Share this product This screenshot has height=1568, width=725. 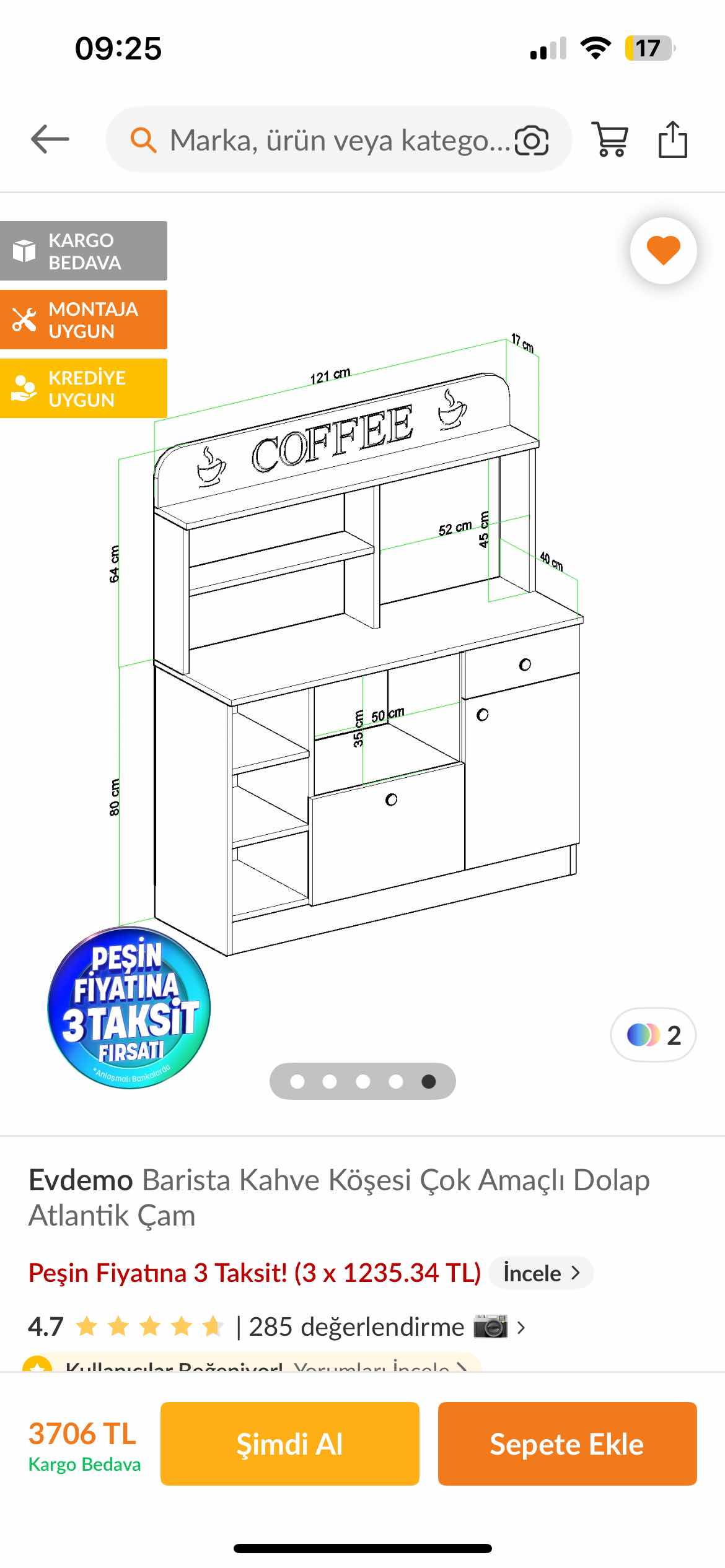pyautogui.click(x=672, y=139)
